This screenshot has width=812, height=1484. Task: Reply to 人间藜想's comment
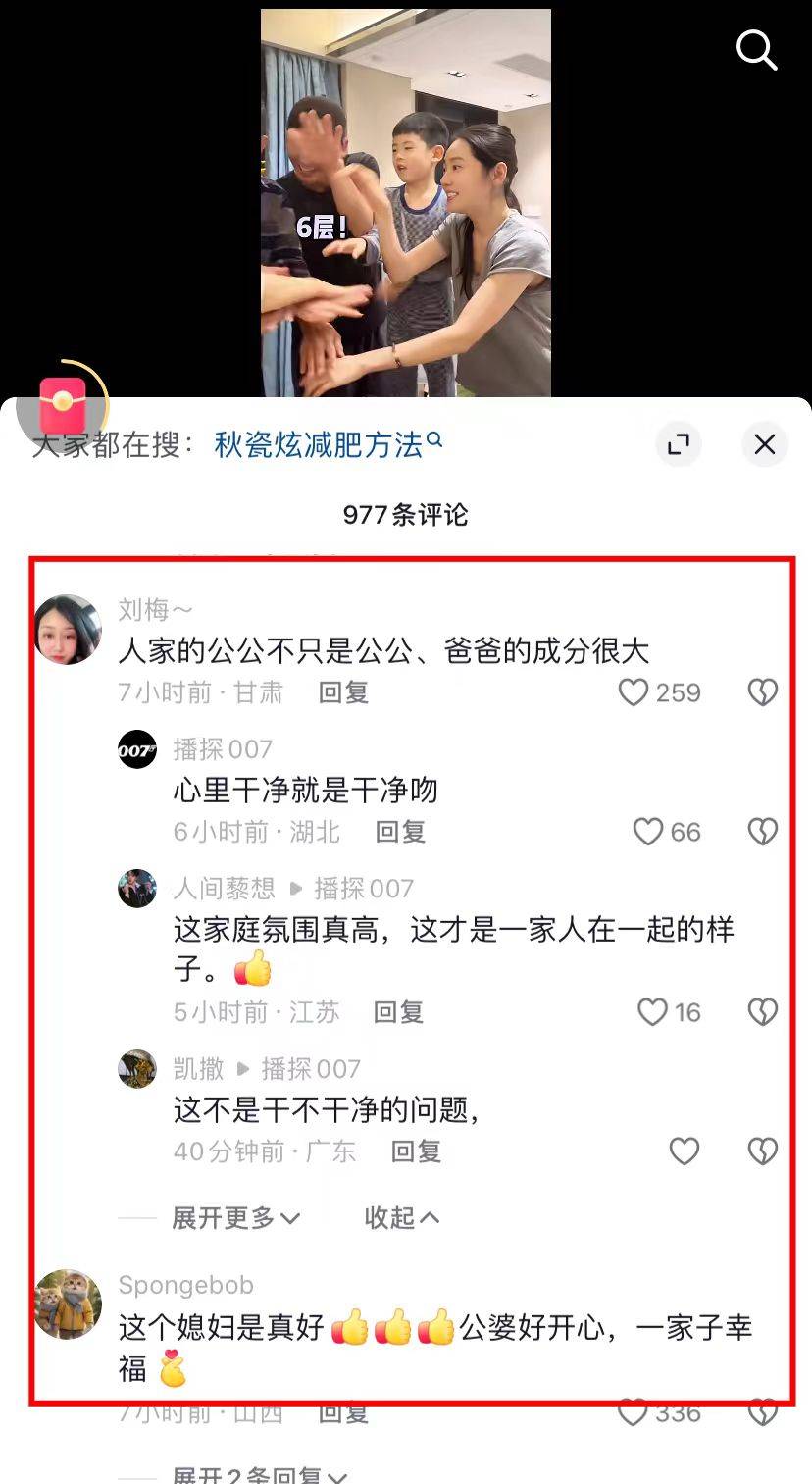(398, 1012)
